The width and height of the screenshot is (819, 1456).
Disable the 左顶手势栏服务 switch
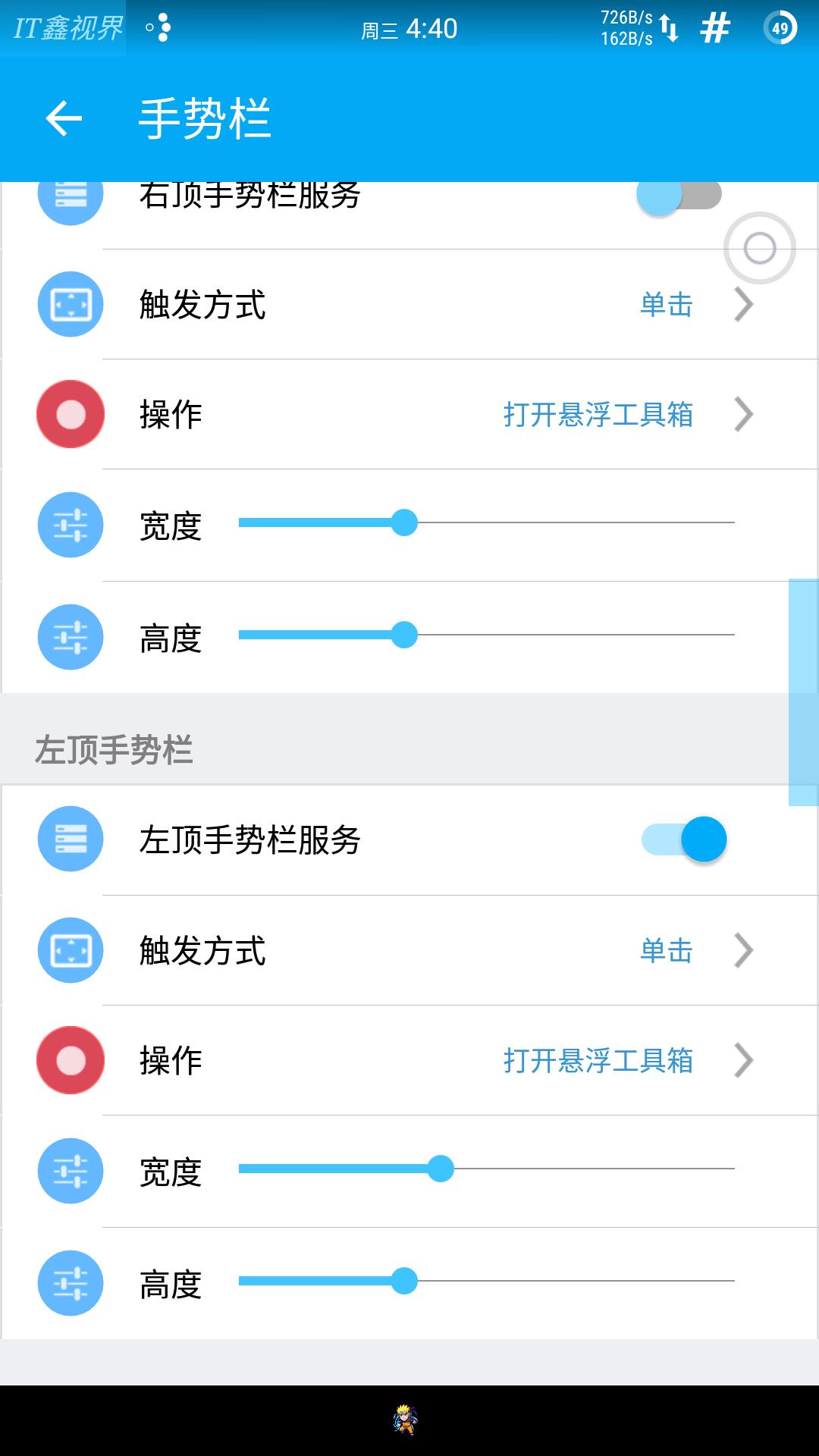[681, 839]
